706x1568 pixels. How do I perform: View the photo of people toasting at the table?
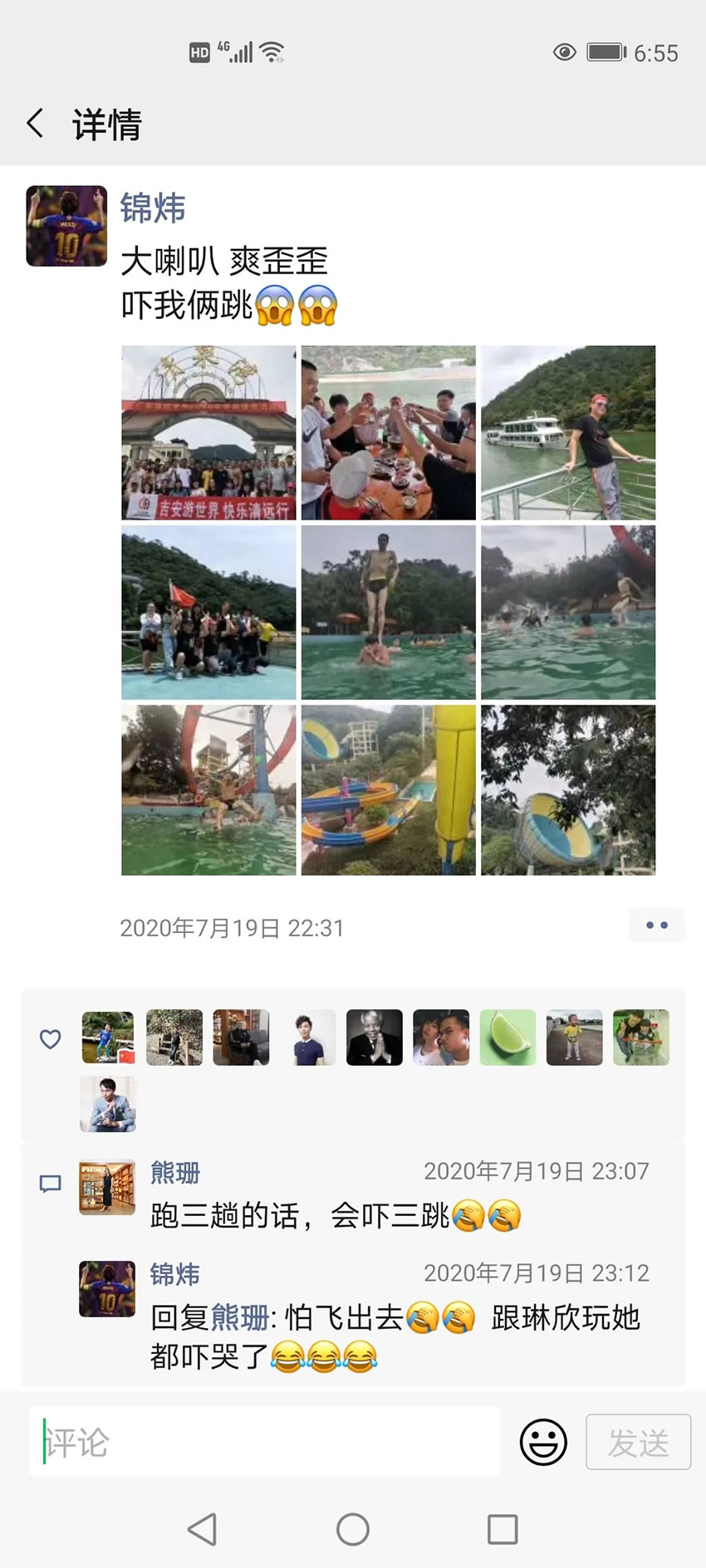tap(388, 432)
